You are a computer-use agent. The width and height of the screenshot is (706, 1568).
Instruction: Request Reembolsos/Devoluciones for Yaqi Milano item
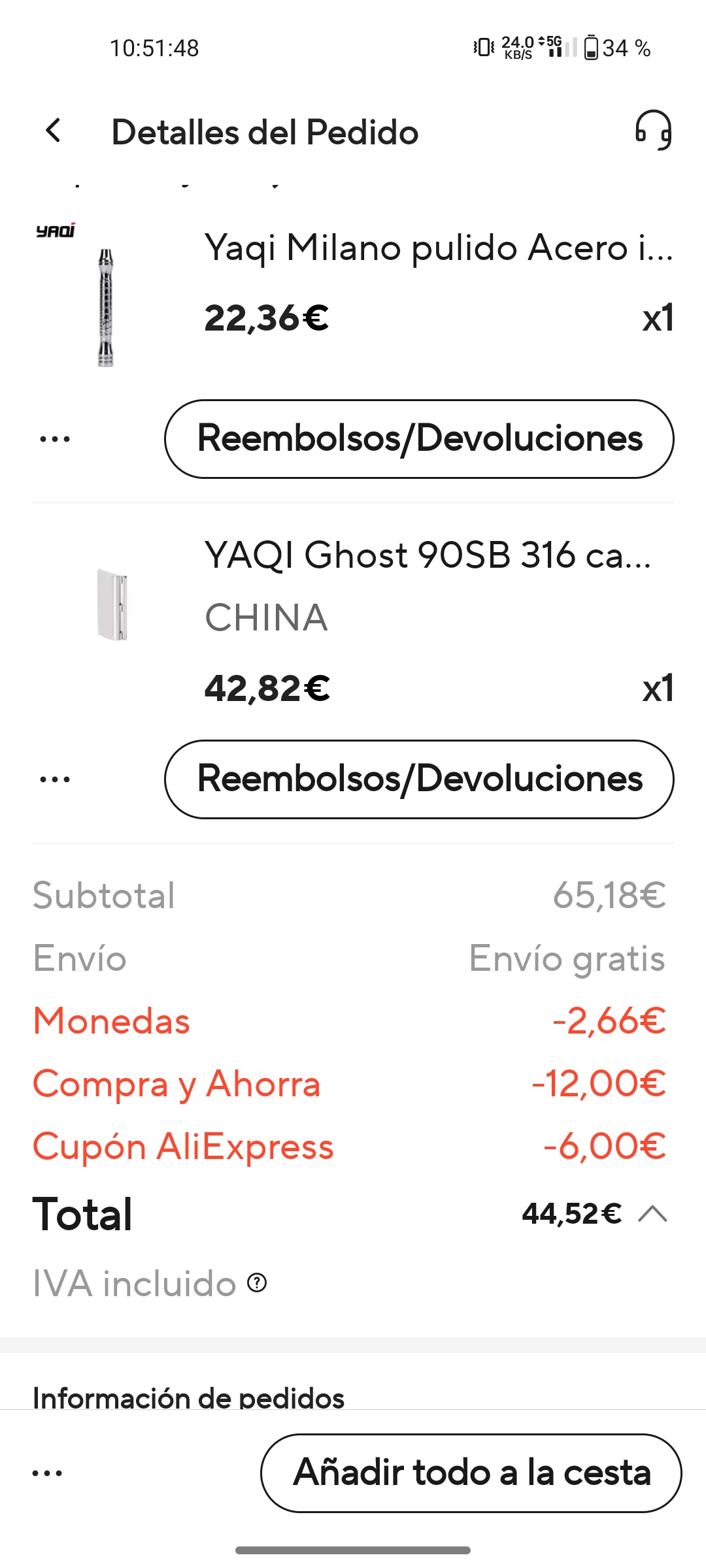pos(419,438)
